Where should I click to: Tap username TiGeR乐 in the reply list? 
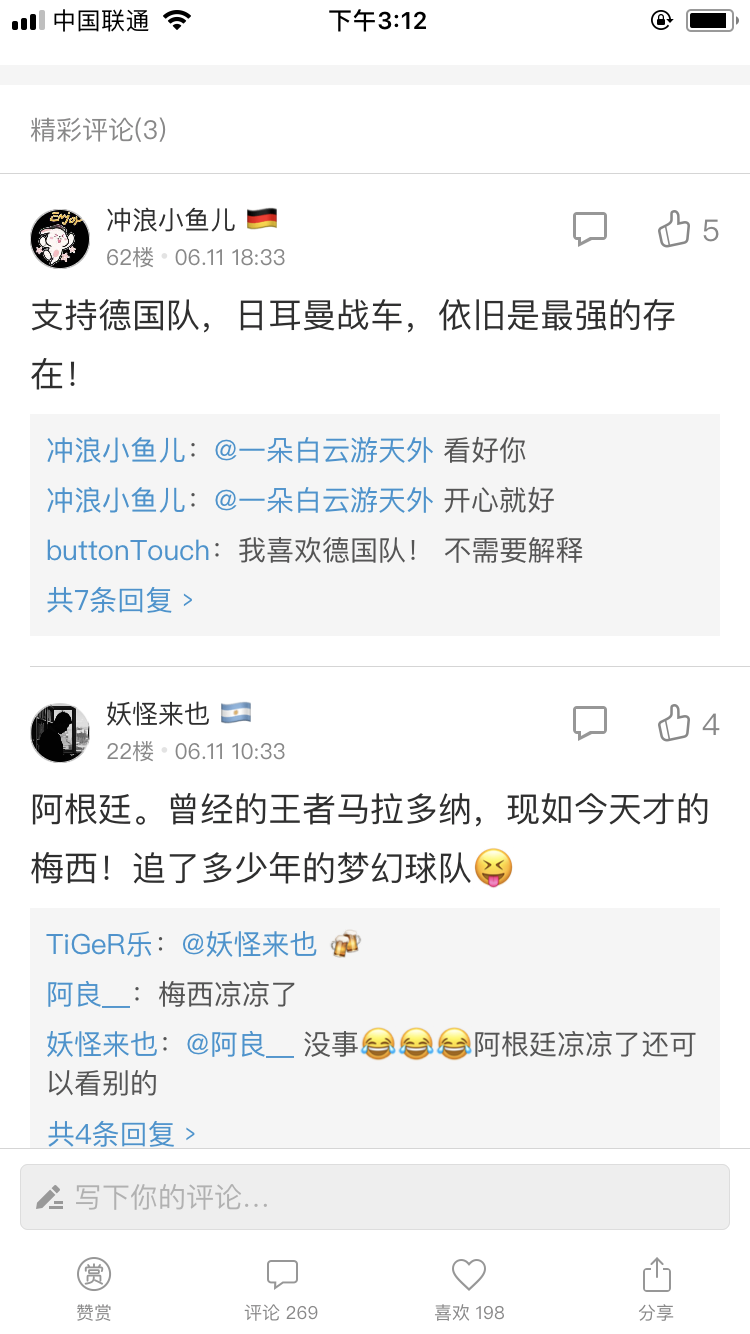(x=92, y=942)
